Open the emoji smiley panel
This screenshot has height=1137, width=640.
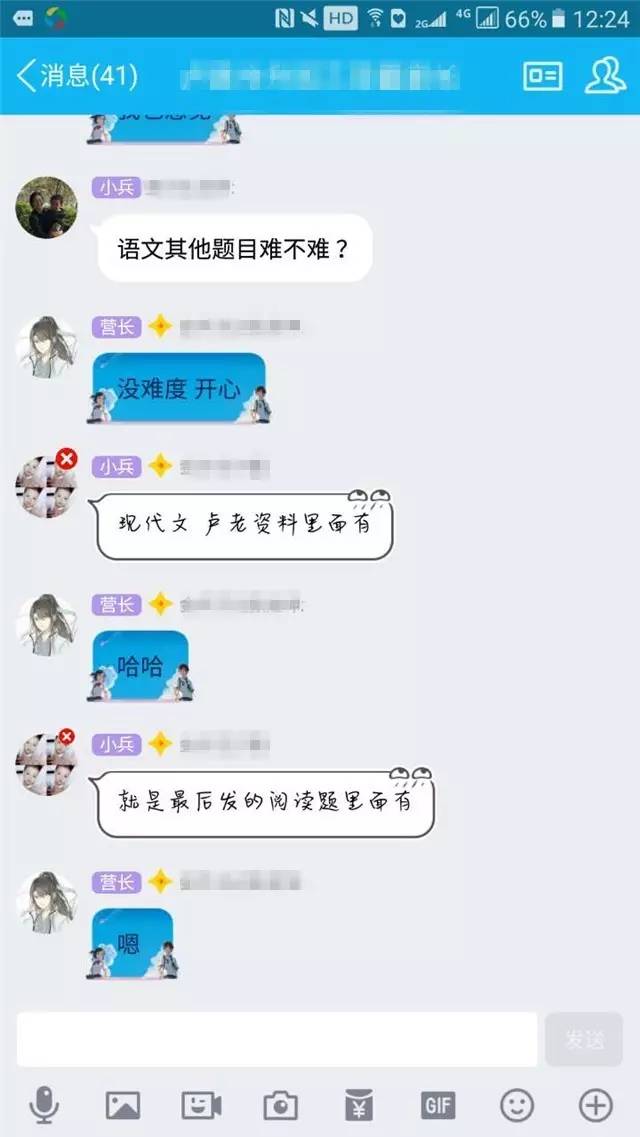[x=517, y=1105]
